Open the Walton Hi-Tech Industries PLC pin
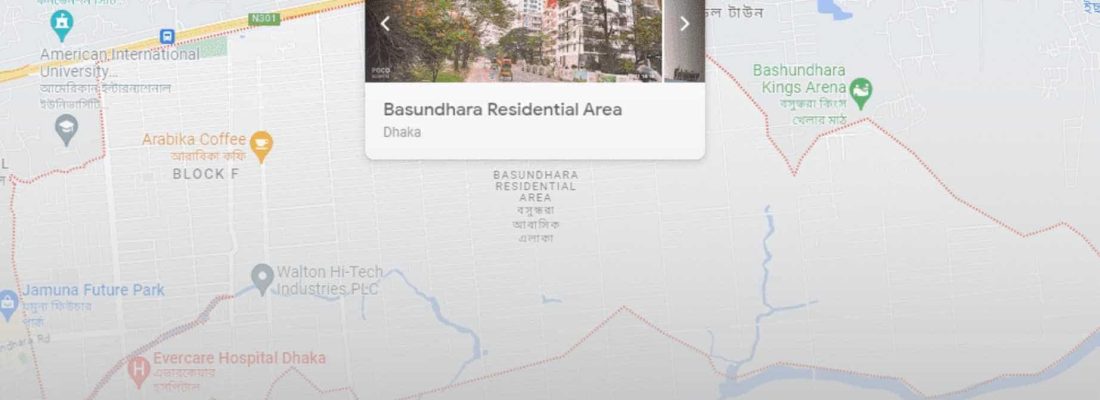 pos(262,277)
